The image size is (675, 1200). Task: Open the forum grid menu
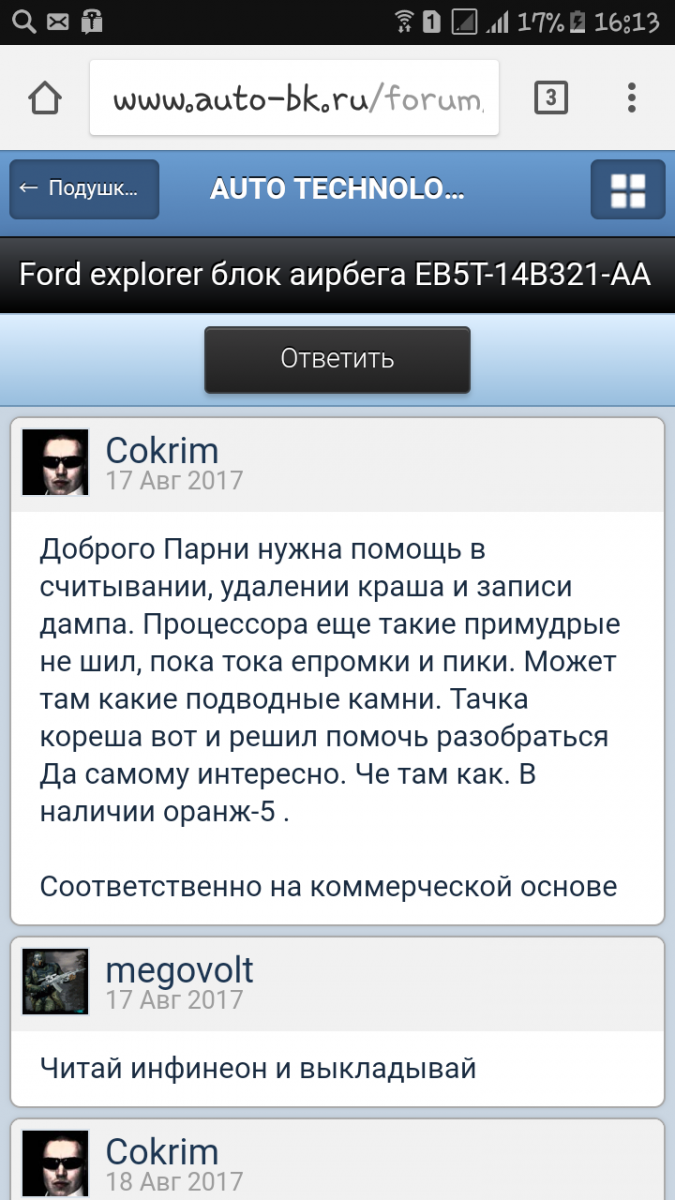point(628,189)
